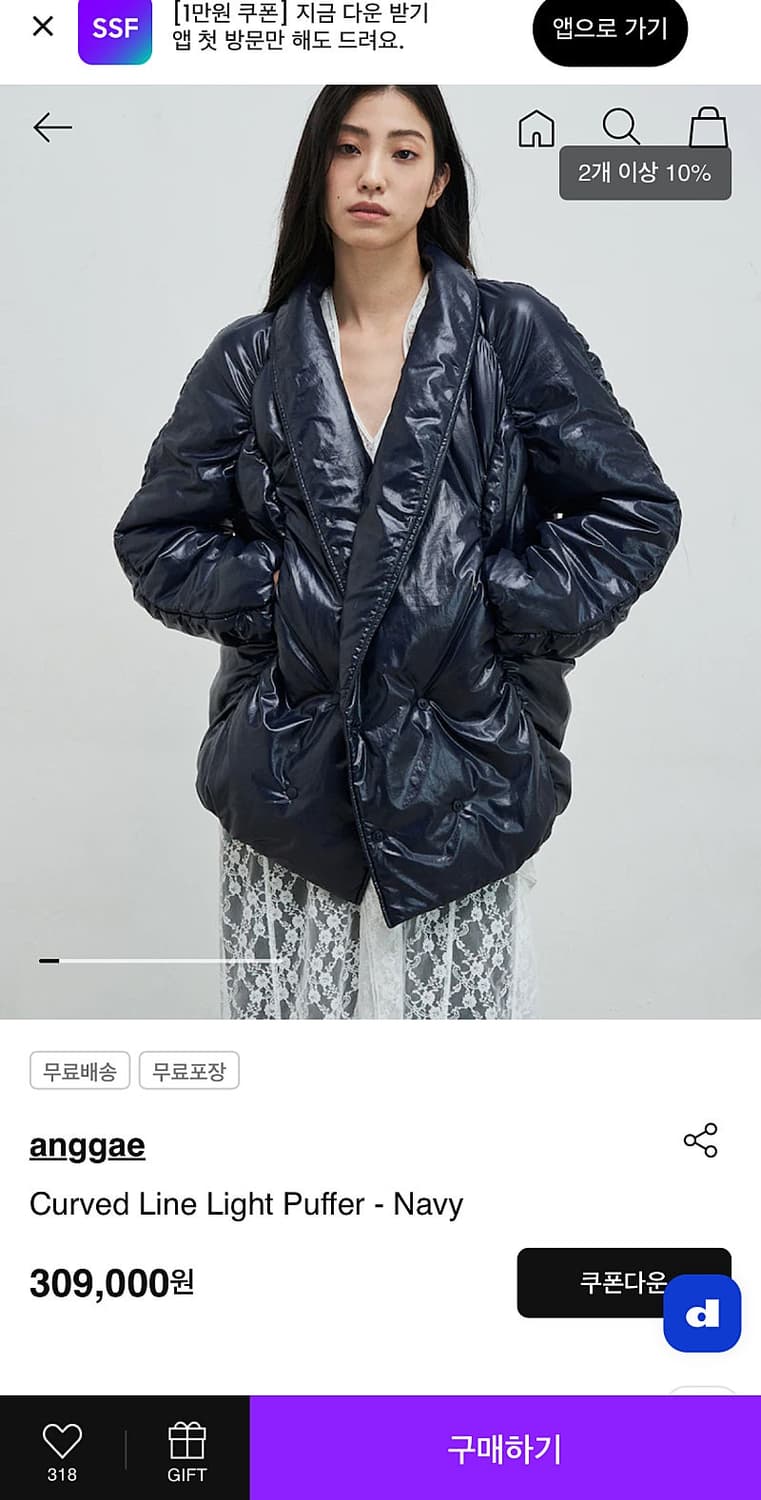The height and width of the screenshot is (1500, 761).
Task: Tap the '앱으로 가기' button
Action: pyautogui.click(x=610, y=30)
